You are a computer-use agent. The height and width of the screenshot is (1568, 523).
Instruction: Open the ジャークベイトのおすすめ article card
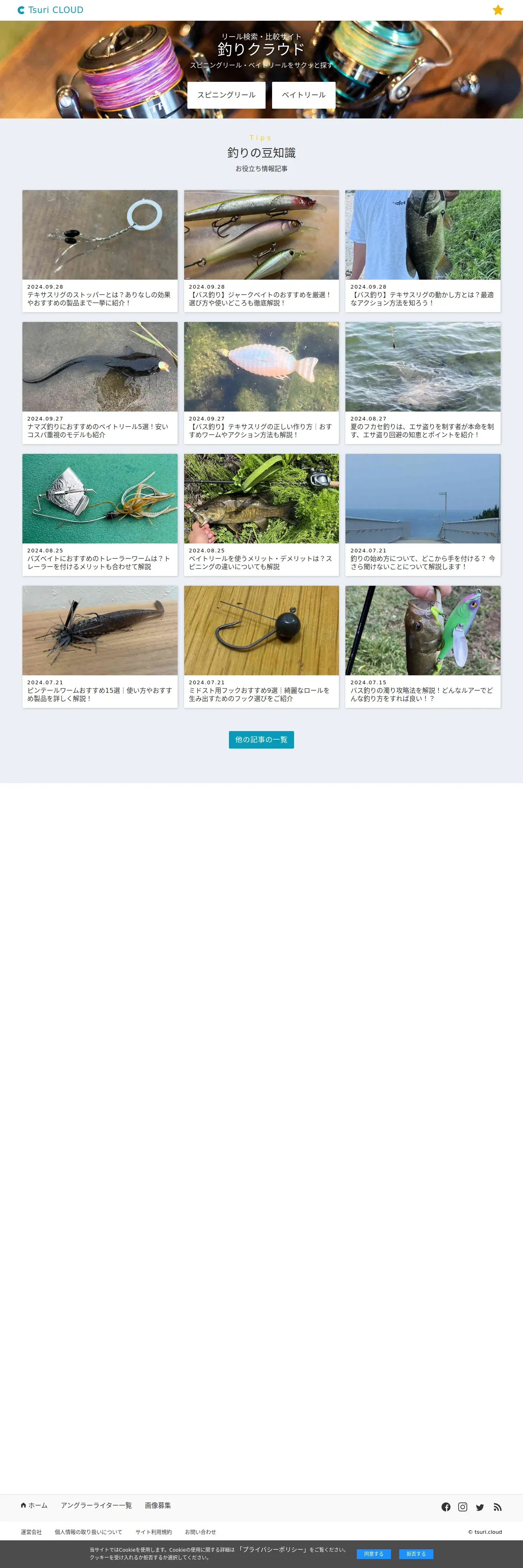261,251
